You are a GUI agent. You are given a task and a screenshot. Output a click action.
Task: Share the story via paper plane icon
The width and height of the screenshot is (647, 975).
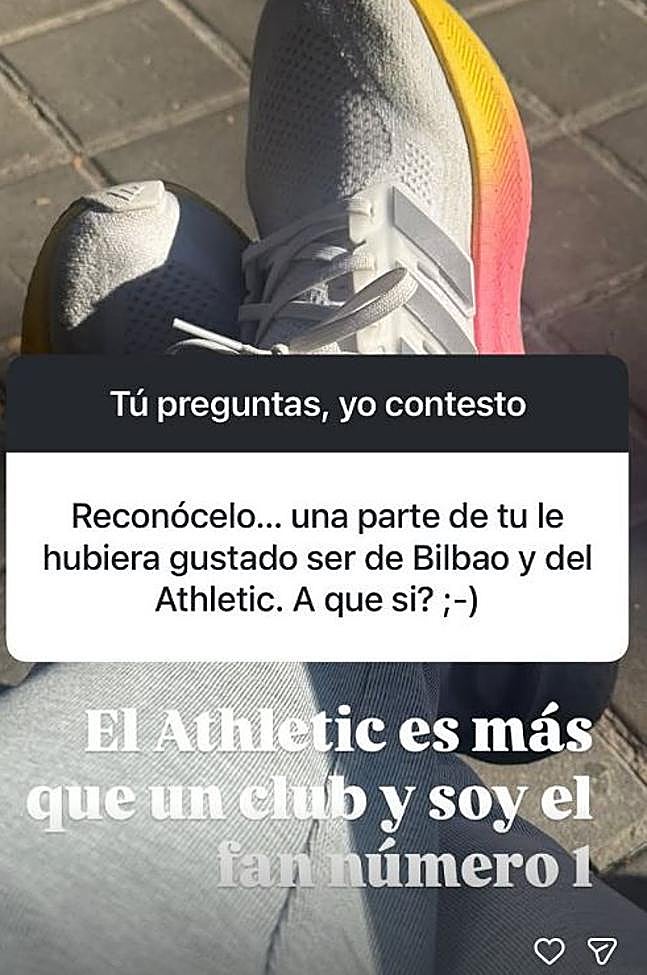click(x=601, y=949)
